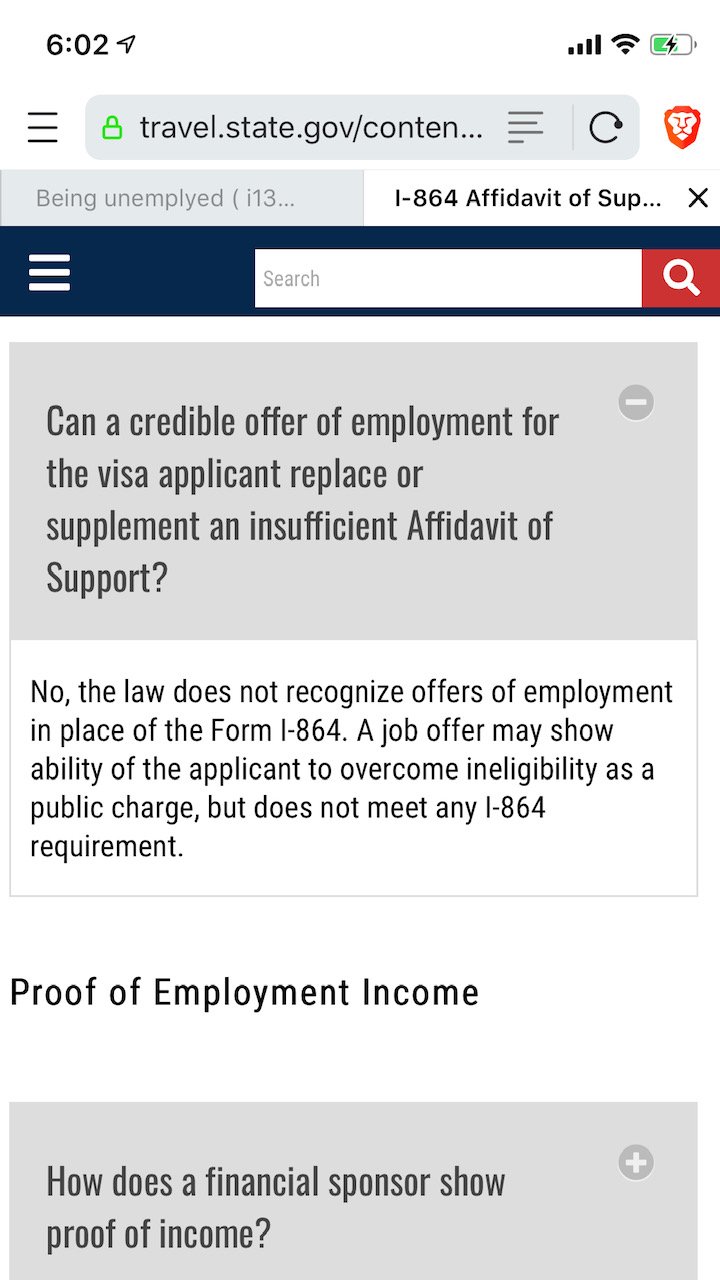Reload the current page
The height and width of the screenshot is (1280, 720).
[606, 128]
